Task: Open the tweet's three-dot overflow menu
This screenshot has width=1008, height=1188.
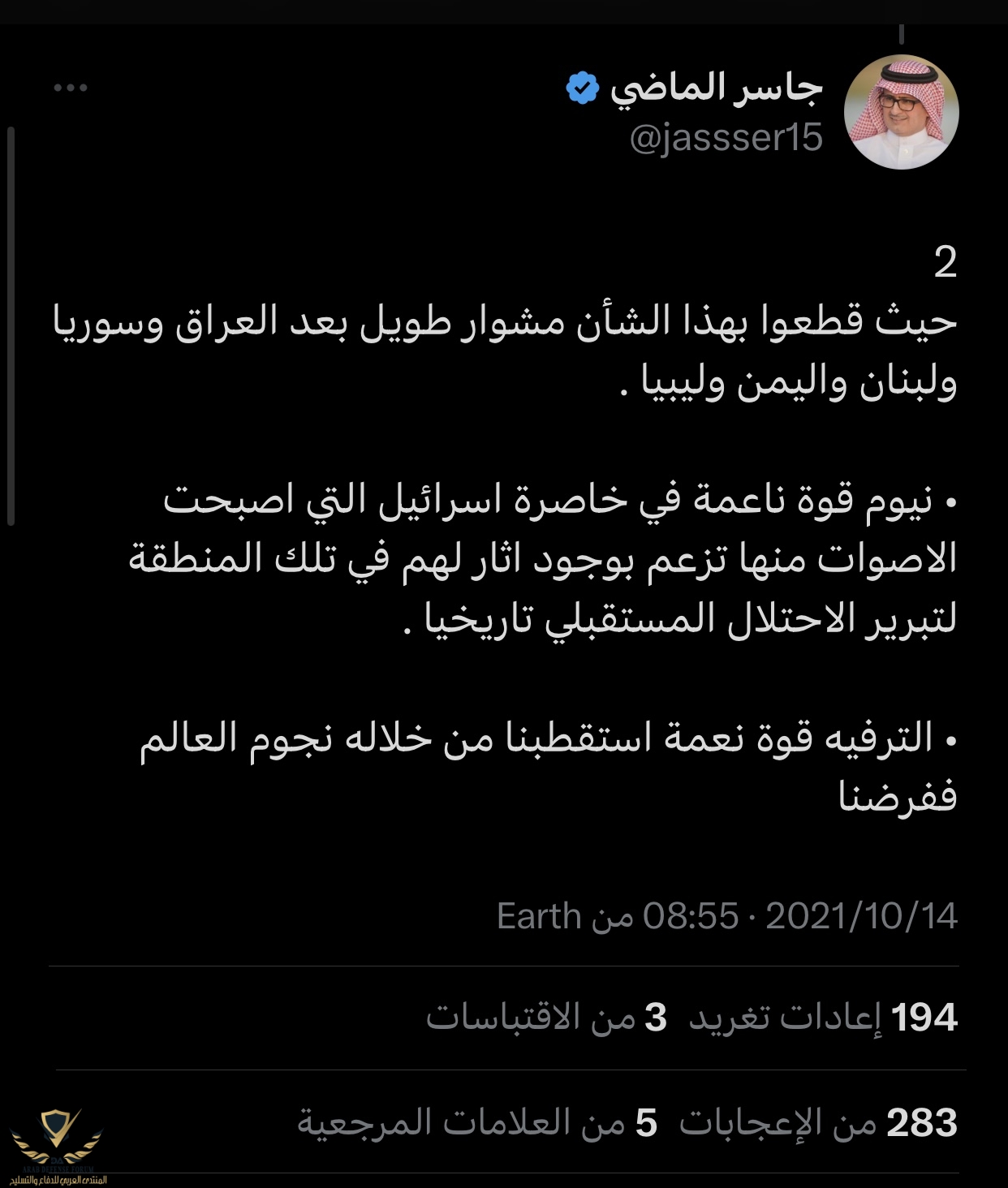Action: coord(71,88)
